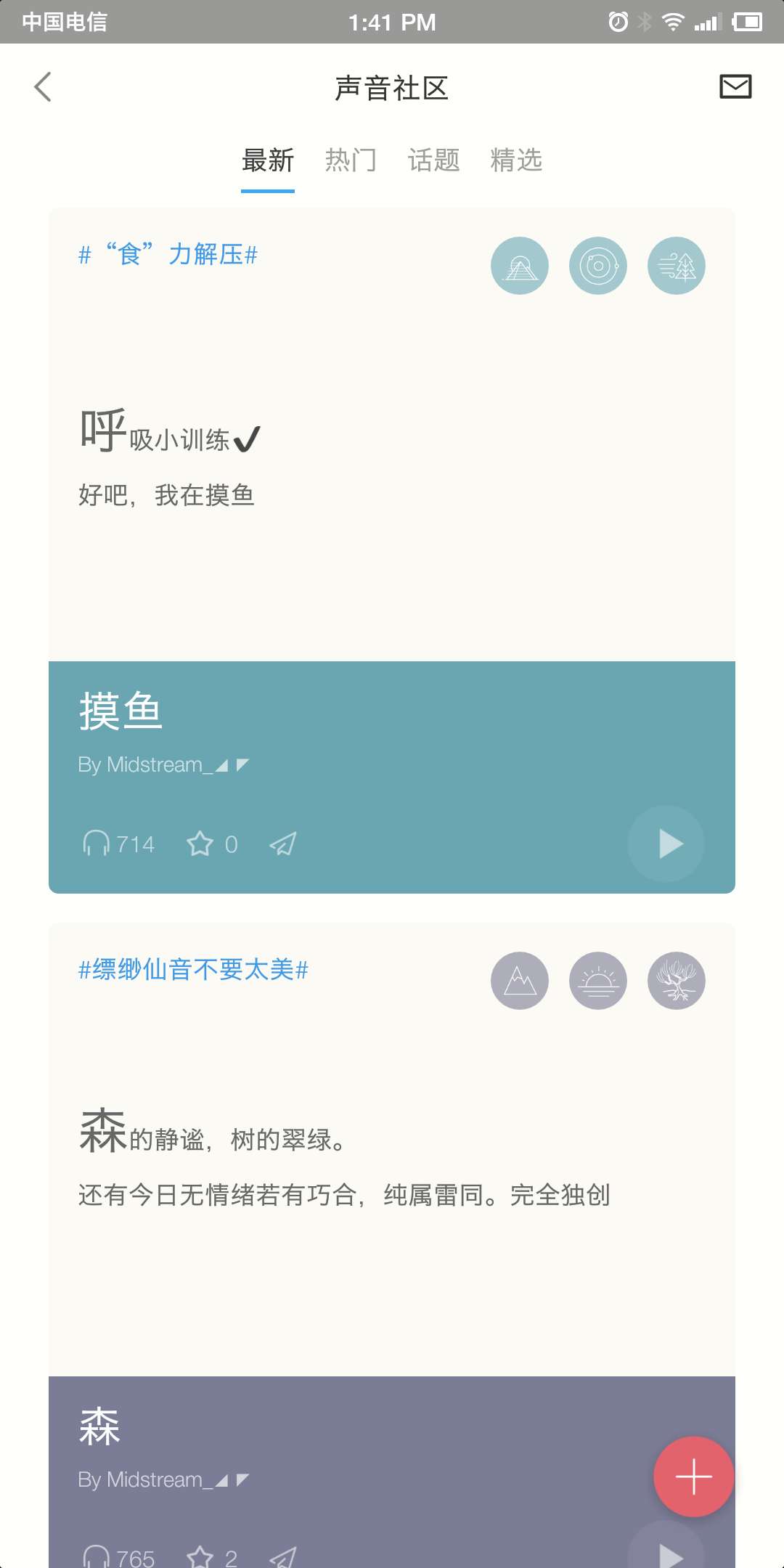784x1568 pixels.
Task: Play the 森 sound mix
Action: point(666,1553)
